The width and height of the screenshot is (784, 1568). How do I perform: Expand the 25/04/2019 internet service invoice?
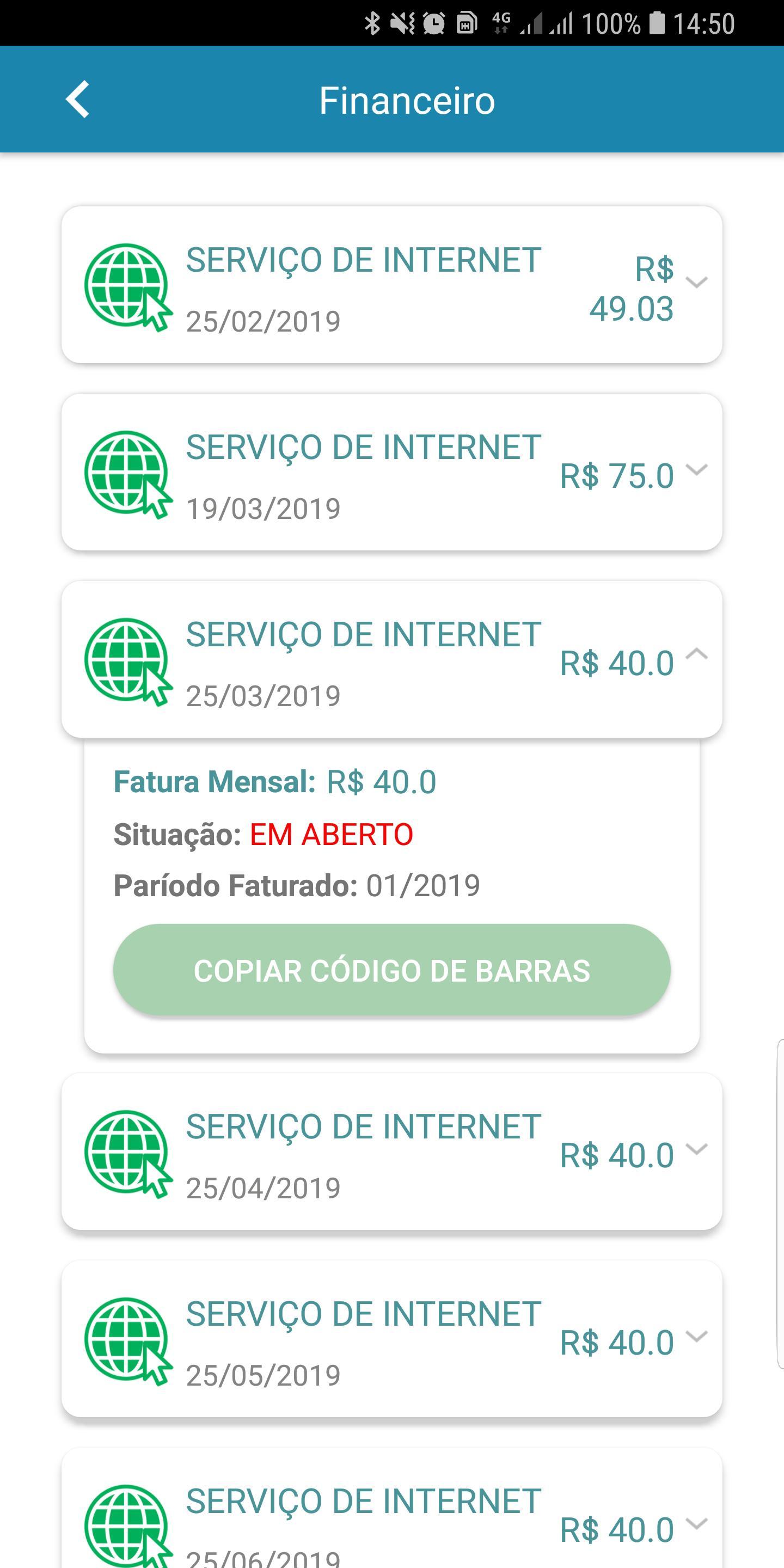click(x=391, y=1151)
